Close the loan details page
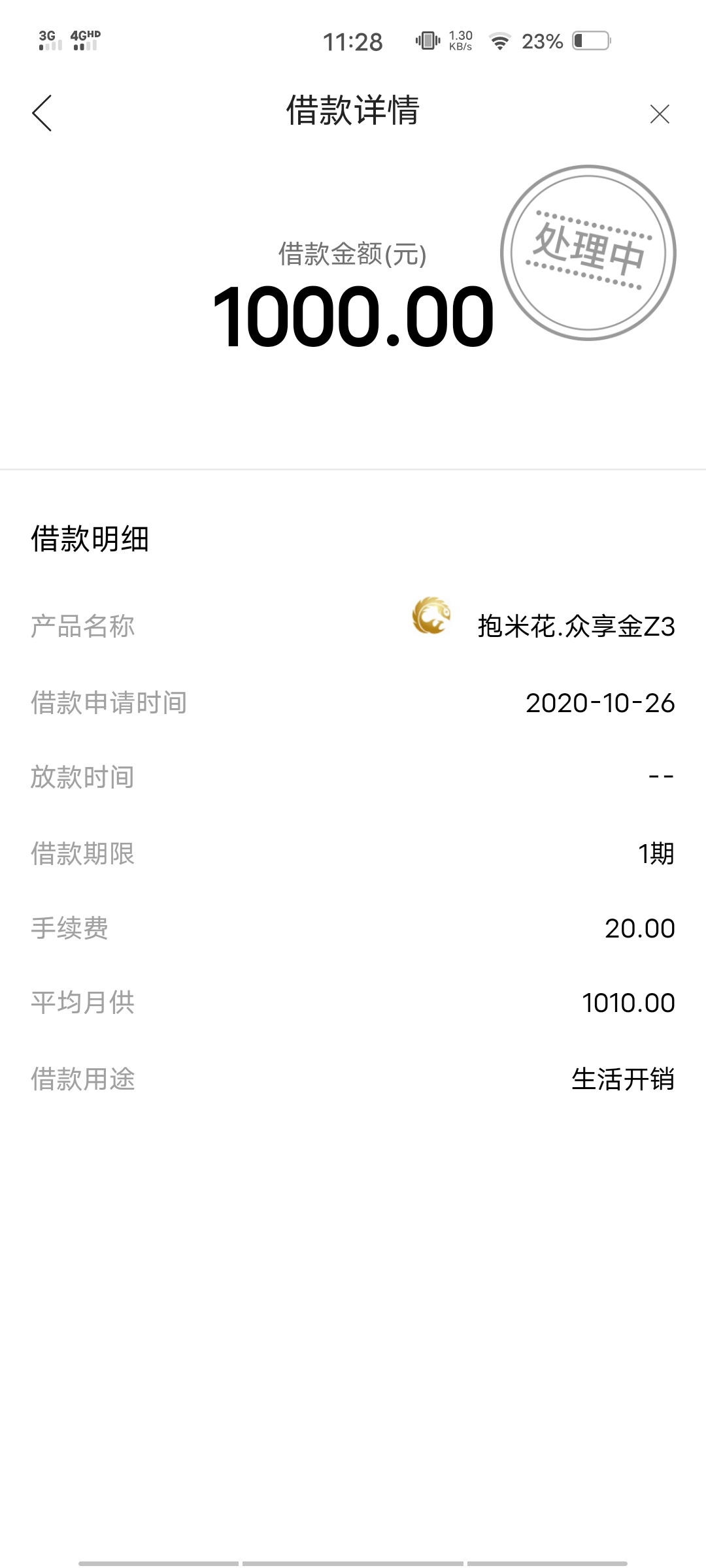Image resolution: width=706 pixels, height=1568 pixels. [660, 114]
